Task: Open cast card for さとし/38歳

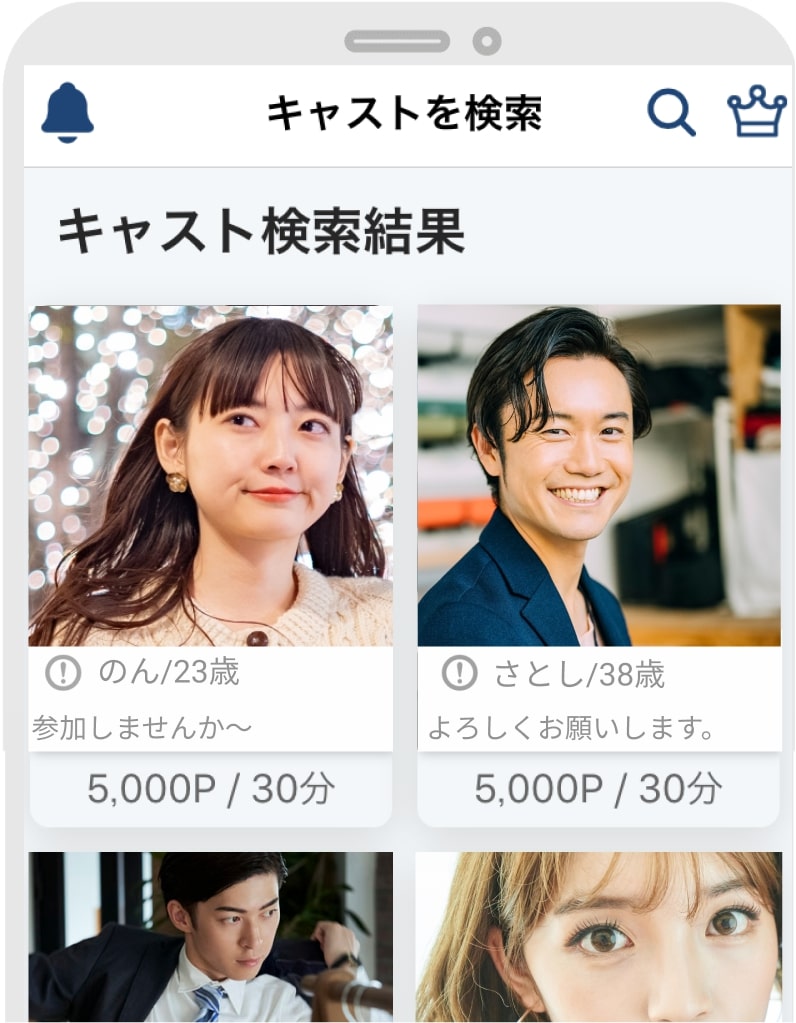Action: (x=598, y=476)
